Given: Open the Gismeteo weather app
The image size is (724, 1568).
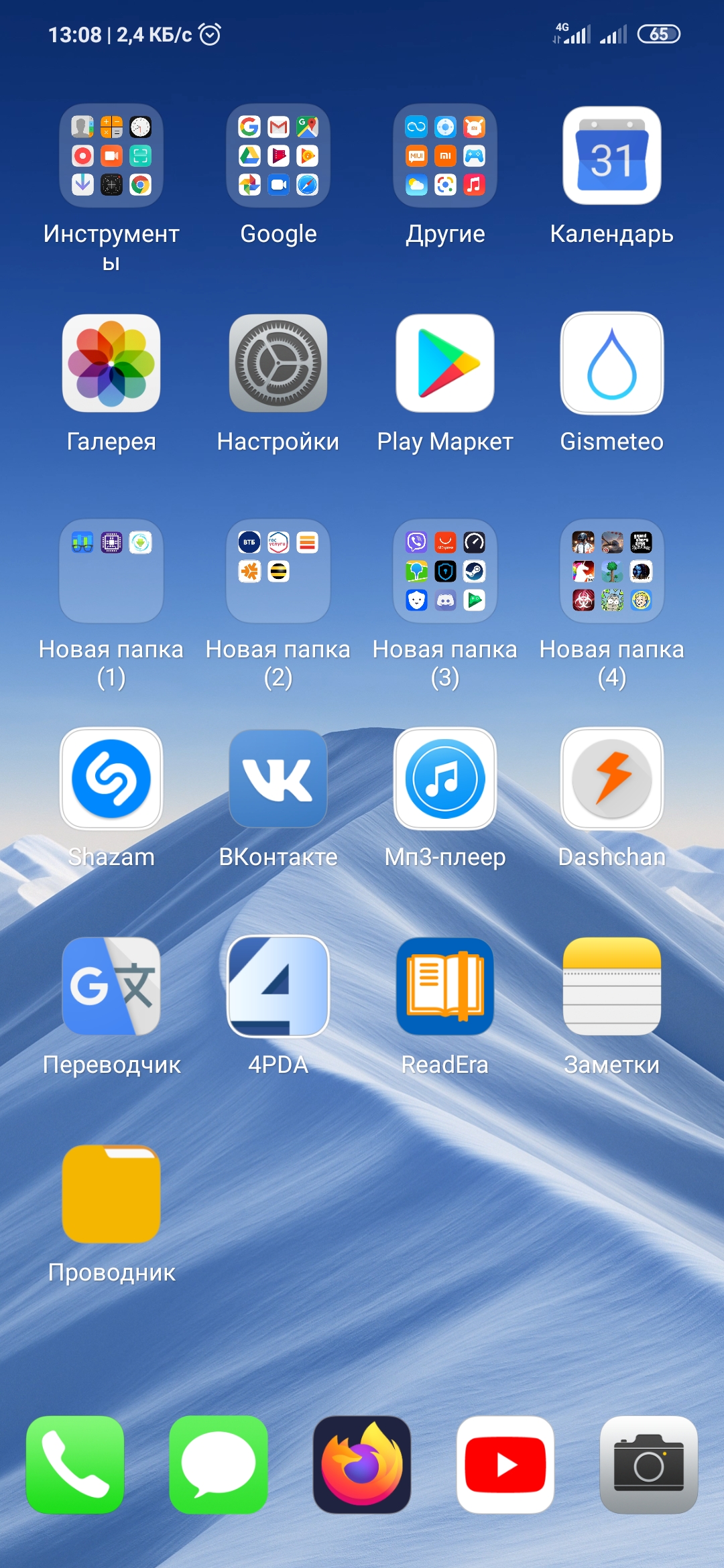Looking at the screenshot, I should click(x=612, y=363).
